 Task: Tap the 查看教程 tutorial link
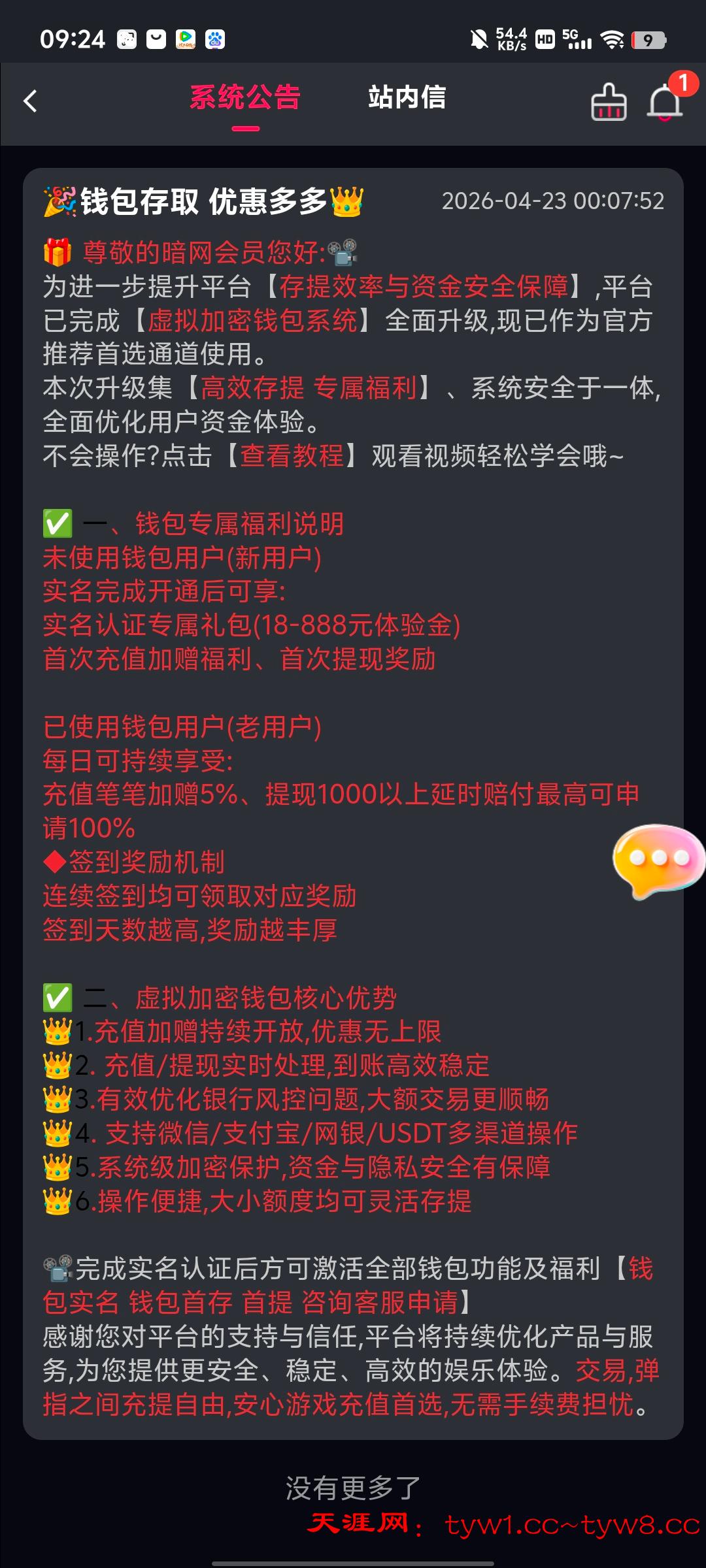[x=292, y=456]
